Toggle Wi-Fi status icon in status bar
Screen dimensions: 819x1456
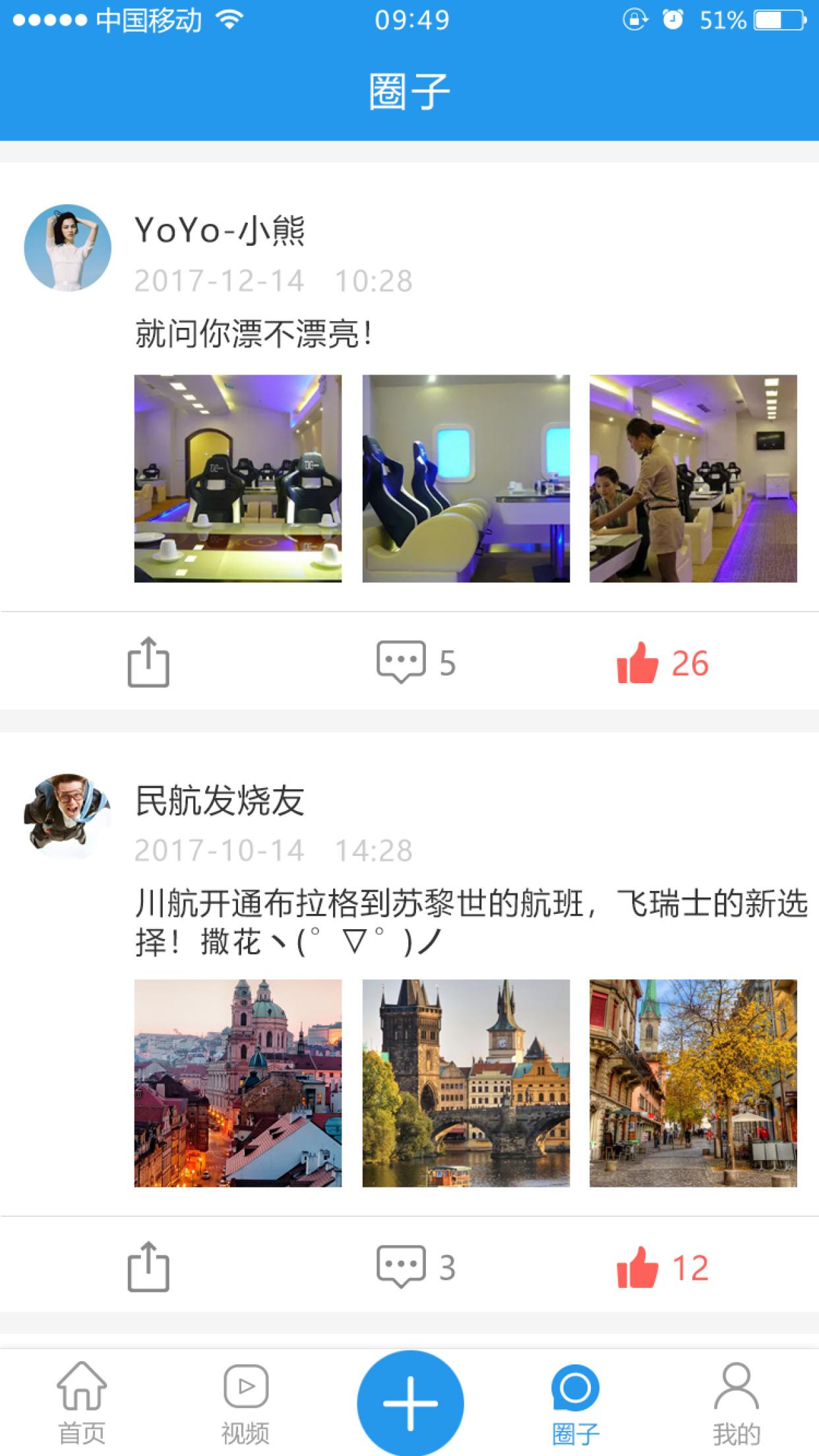[x=228, y=20]
